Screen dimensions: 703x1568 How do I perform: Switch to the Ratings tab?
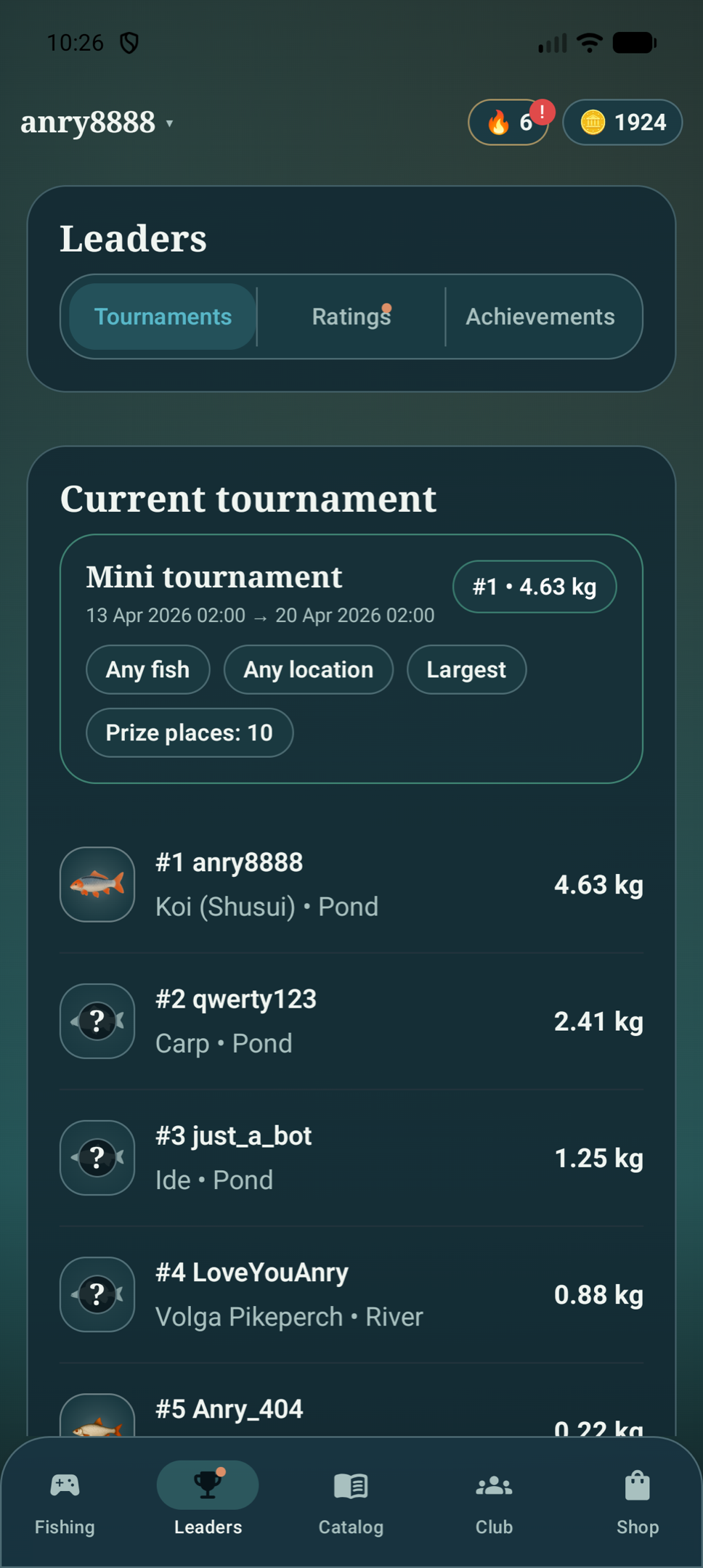[x=351, y=317]
